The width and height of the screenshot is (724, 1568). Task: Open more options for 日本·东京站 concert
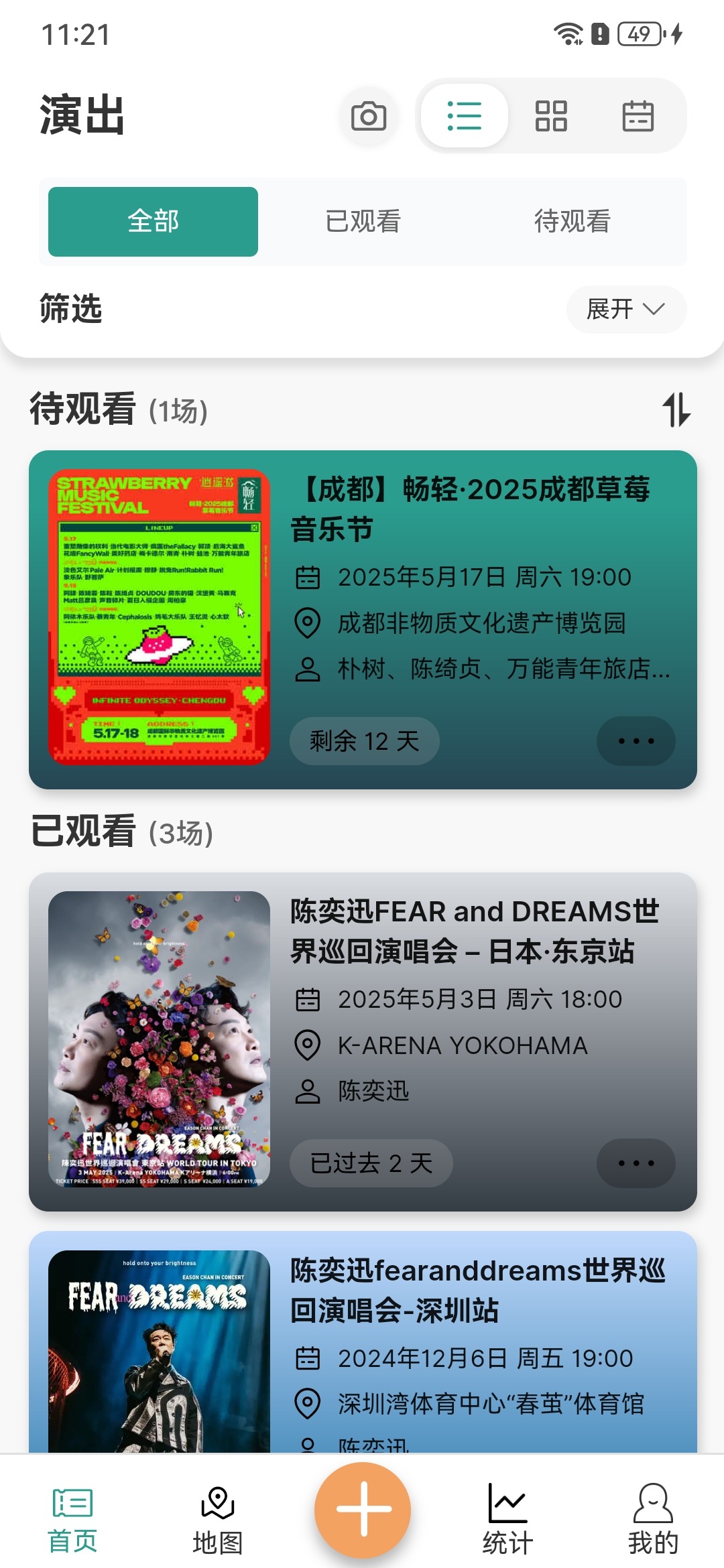(636, 1163)
